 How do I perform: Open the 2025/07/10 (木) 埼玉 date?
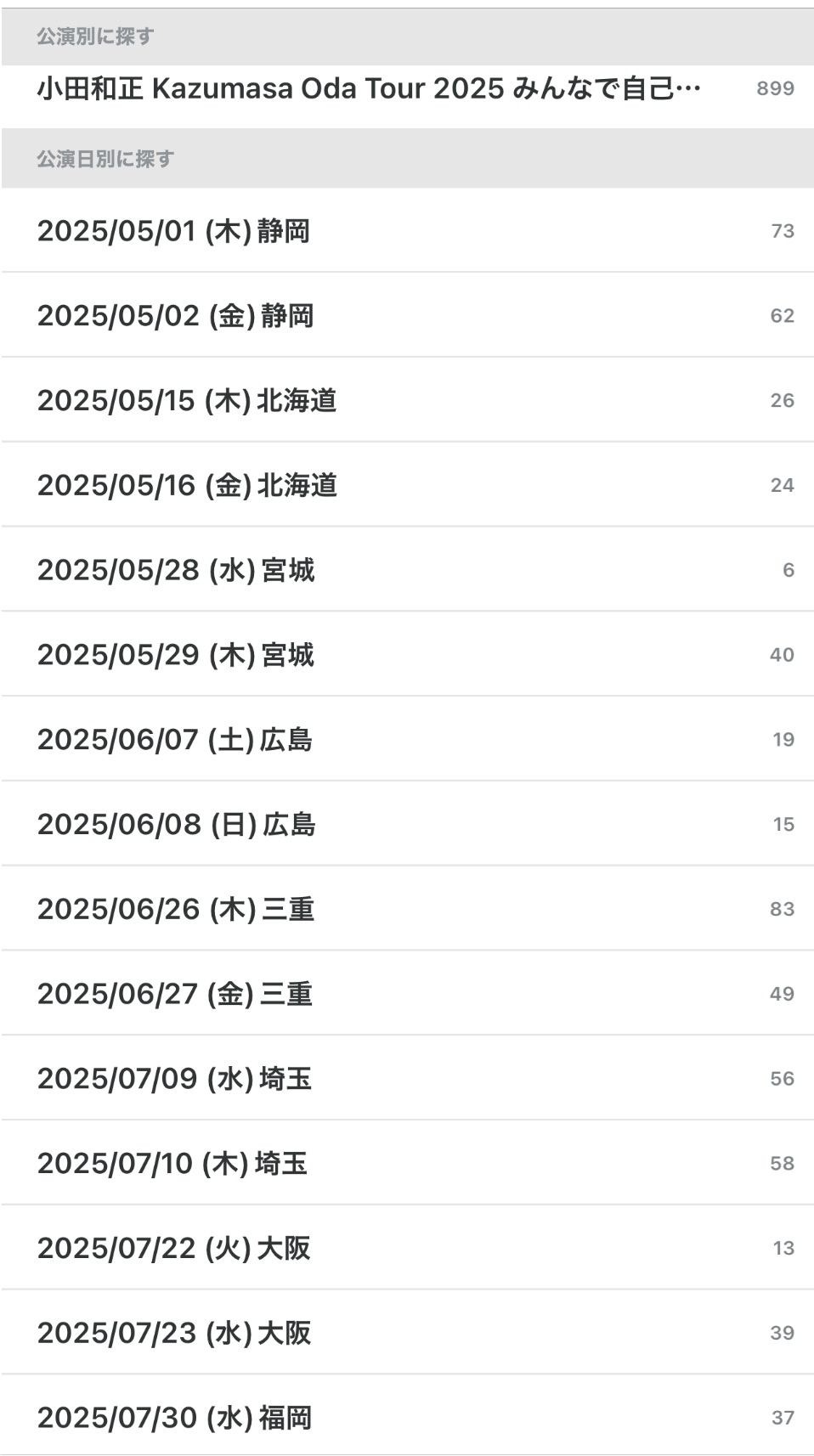[407, 1163]
